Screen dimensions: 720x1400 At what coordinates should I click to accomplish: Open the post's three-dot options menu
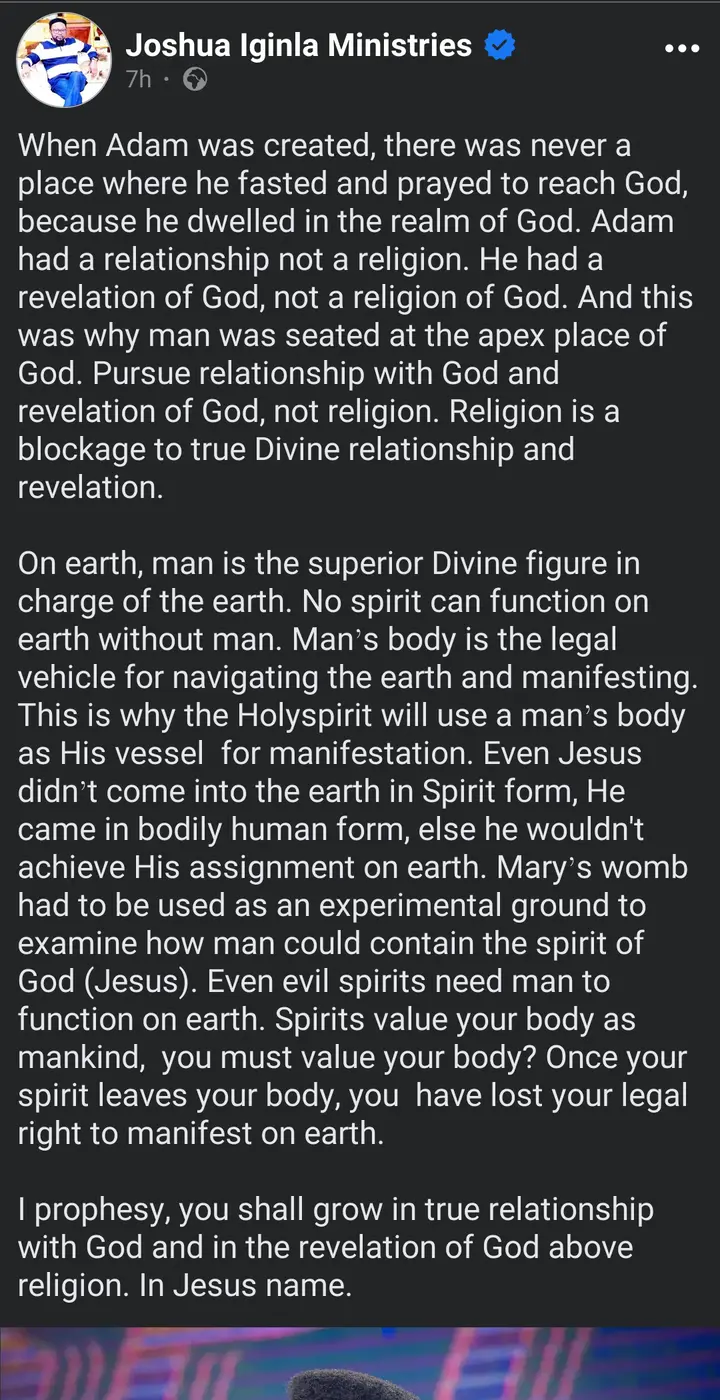click(683, 48)
